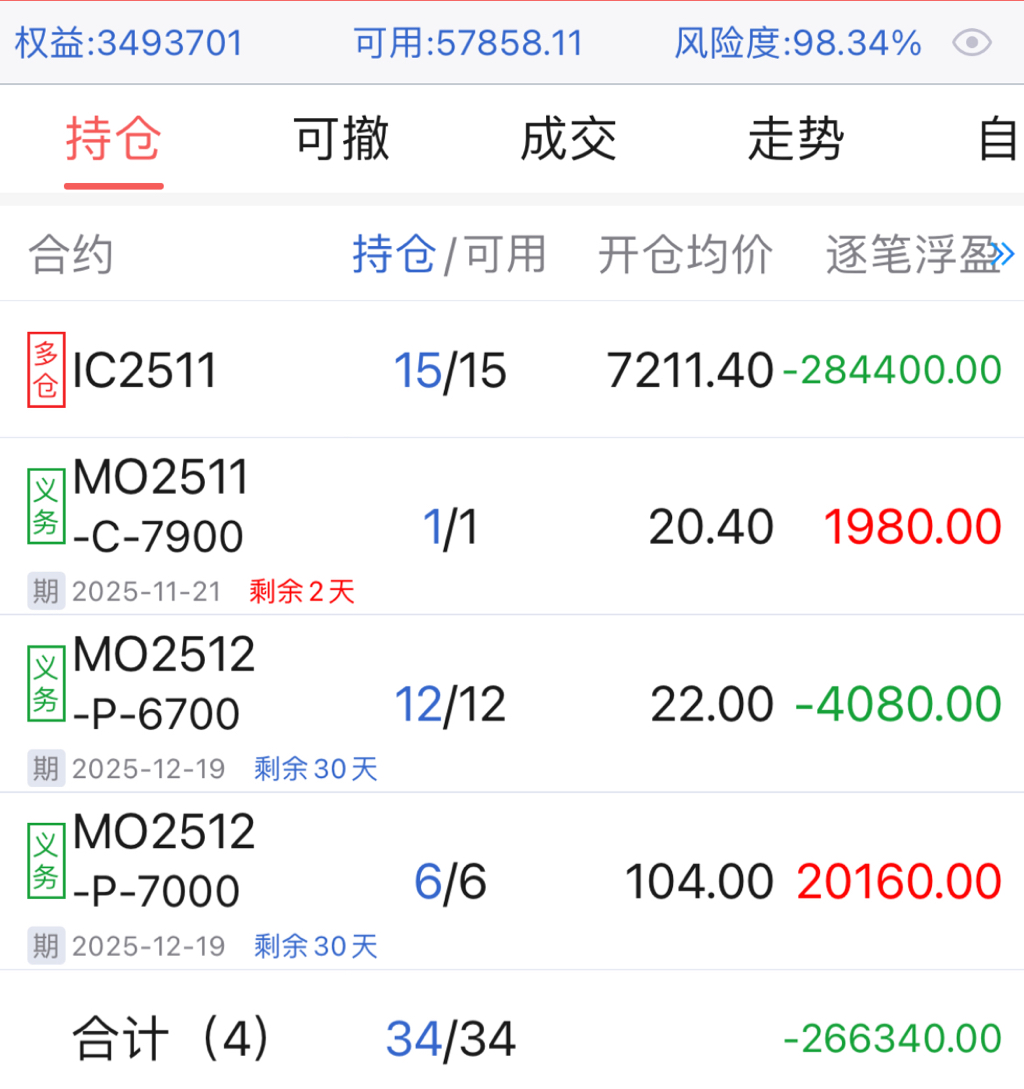Expand more columns with the double arrow
This screenshot has width=1024, height=1089.
pyautogui.click(x=1003, y=254)
